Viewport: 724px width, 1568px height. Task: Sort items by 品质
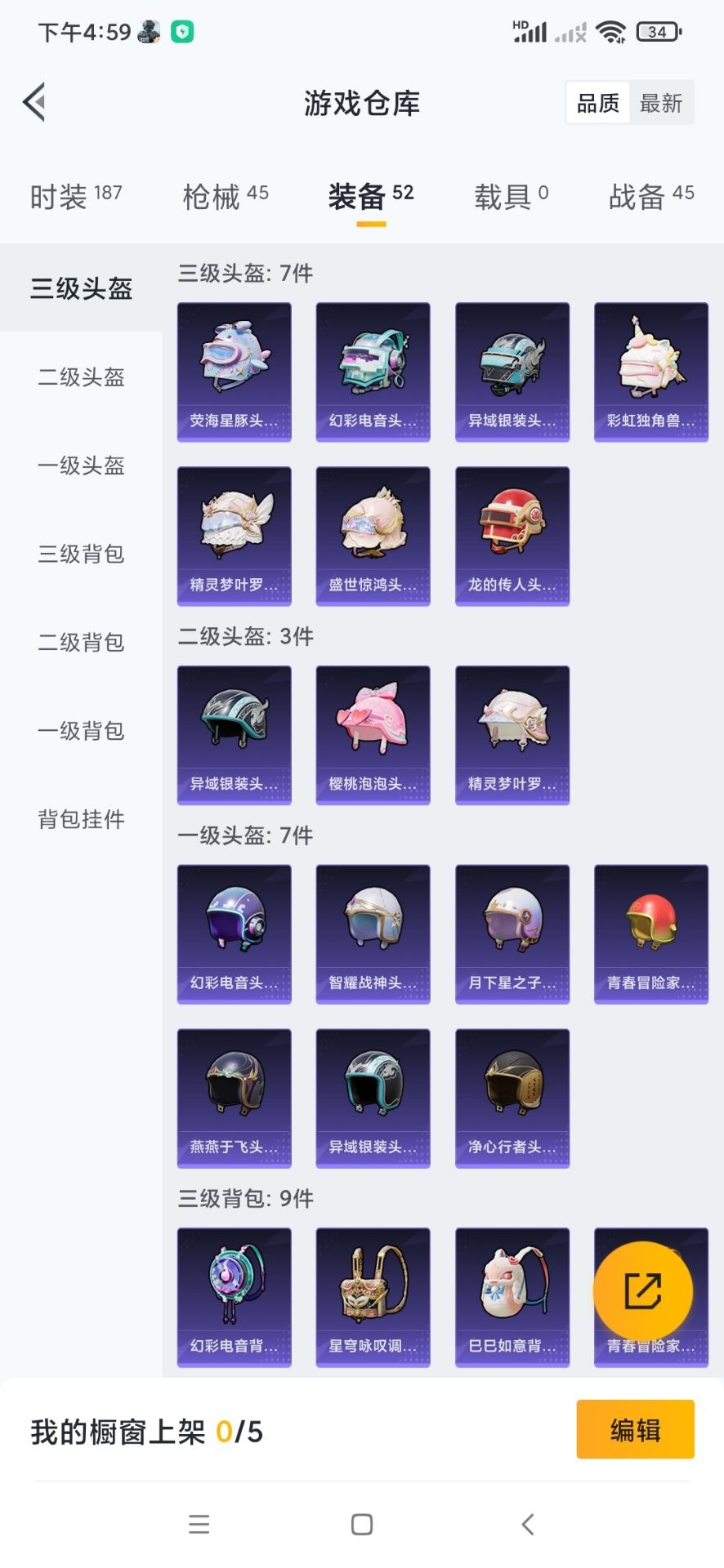(598, 103)
